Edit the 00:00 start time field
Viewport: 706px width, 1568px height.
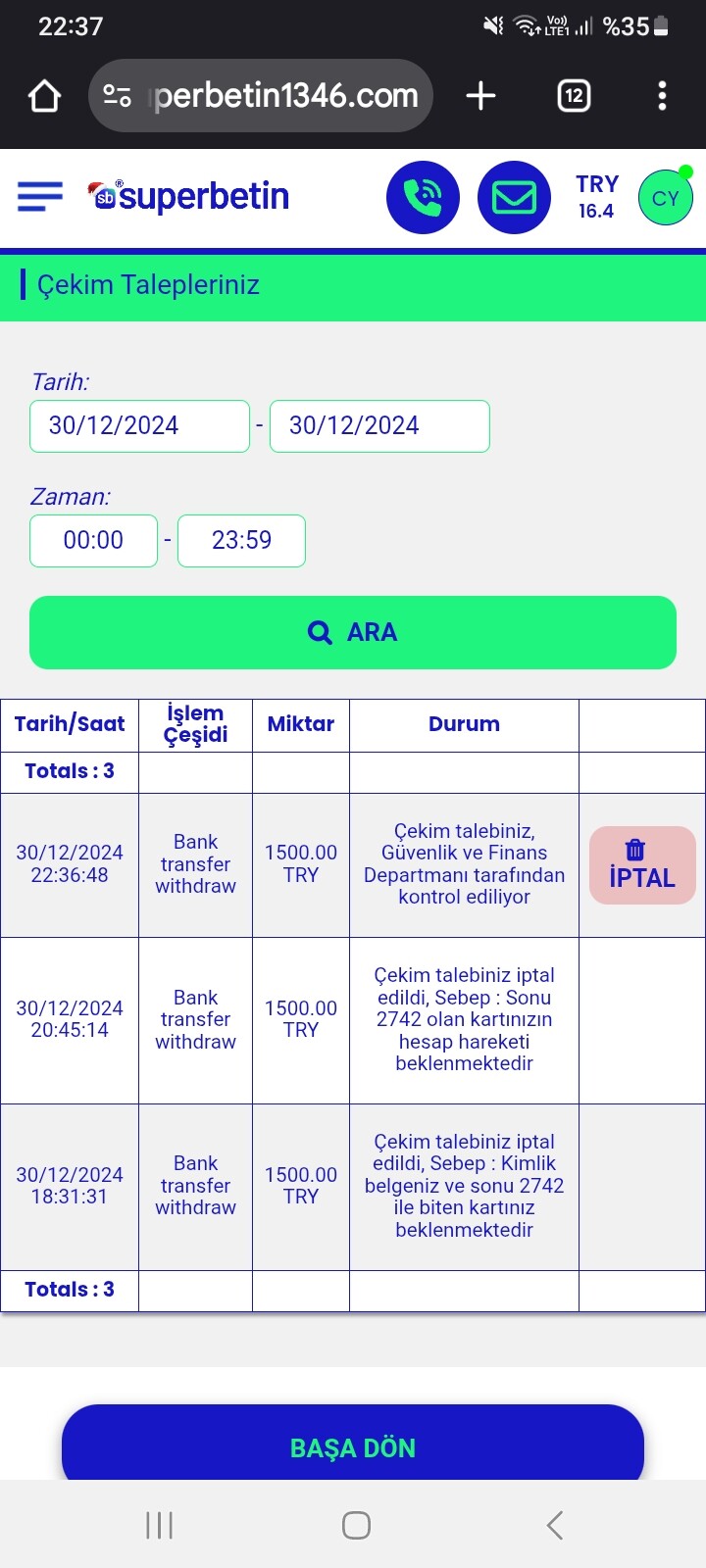tap(93, 541)
